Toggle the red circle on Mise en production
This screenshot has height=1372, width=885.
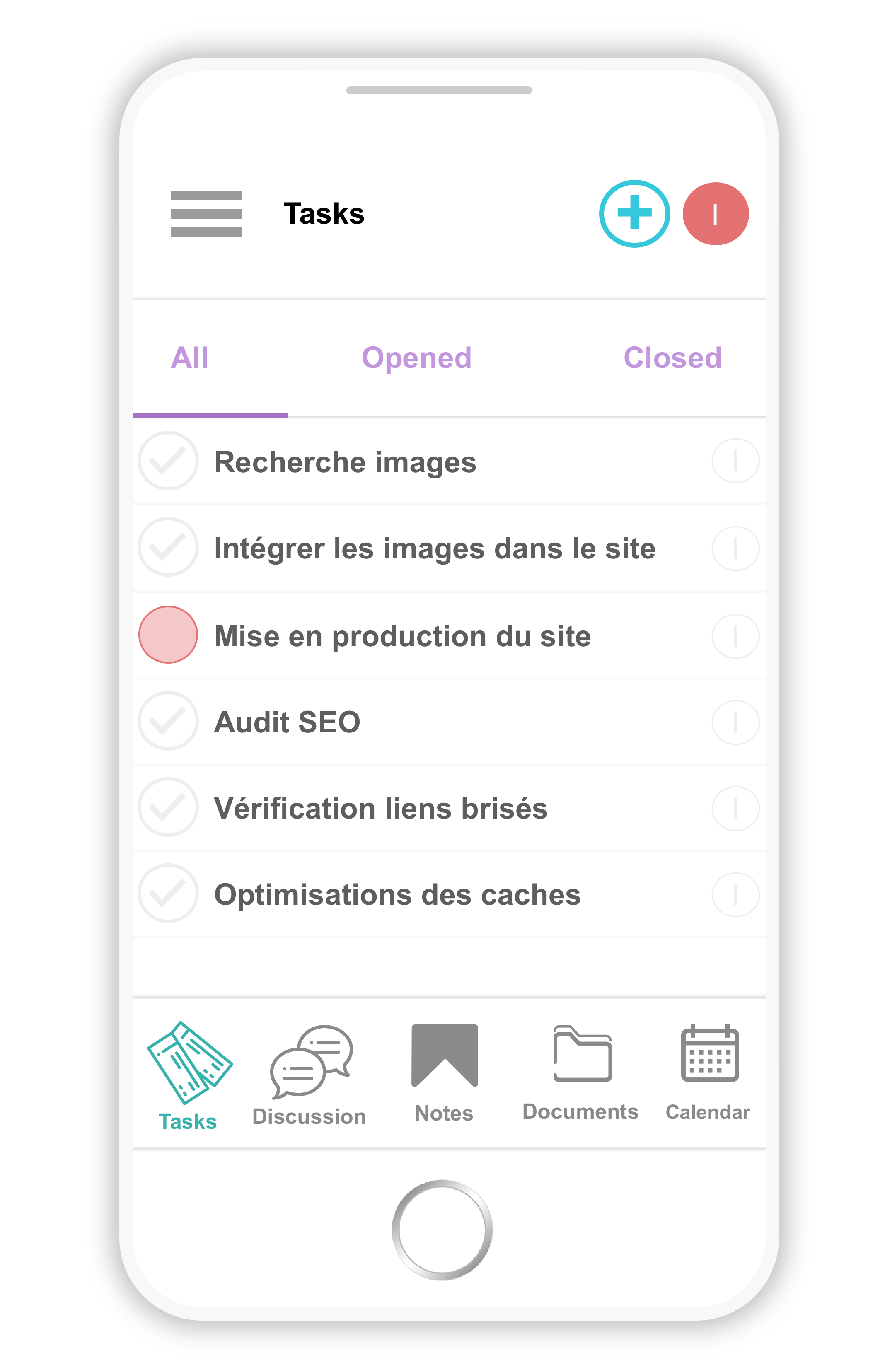pos(168,635)
